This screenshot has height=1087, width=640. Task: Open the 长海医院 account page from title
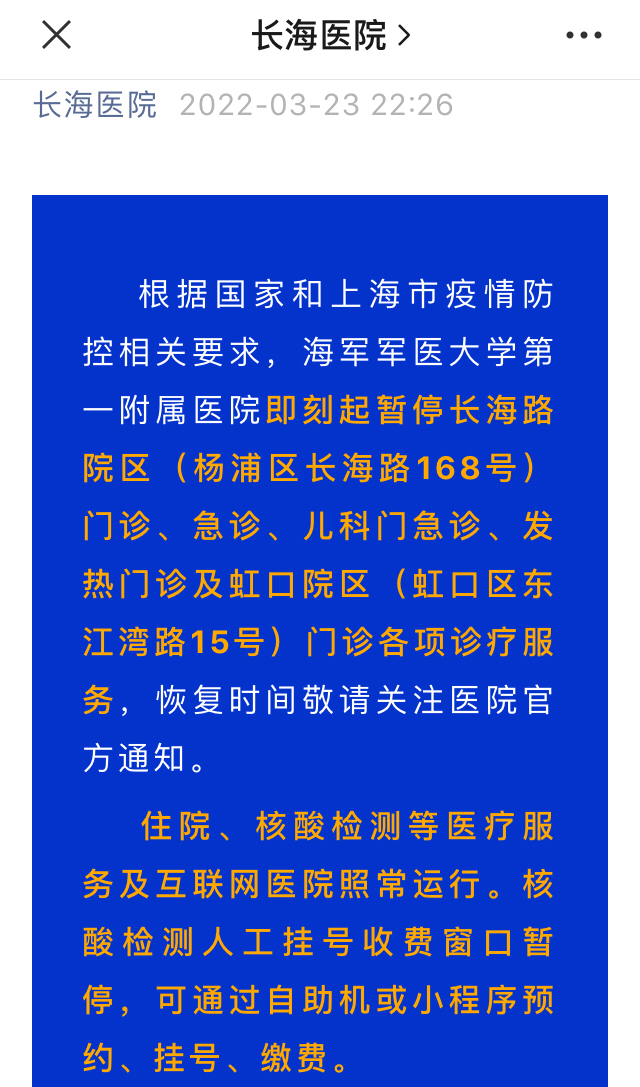331,35
